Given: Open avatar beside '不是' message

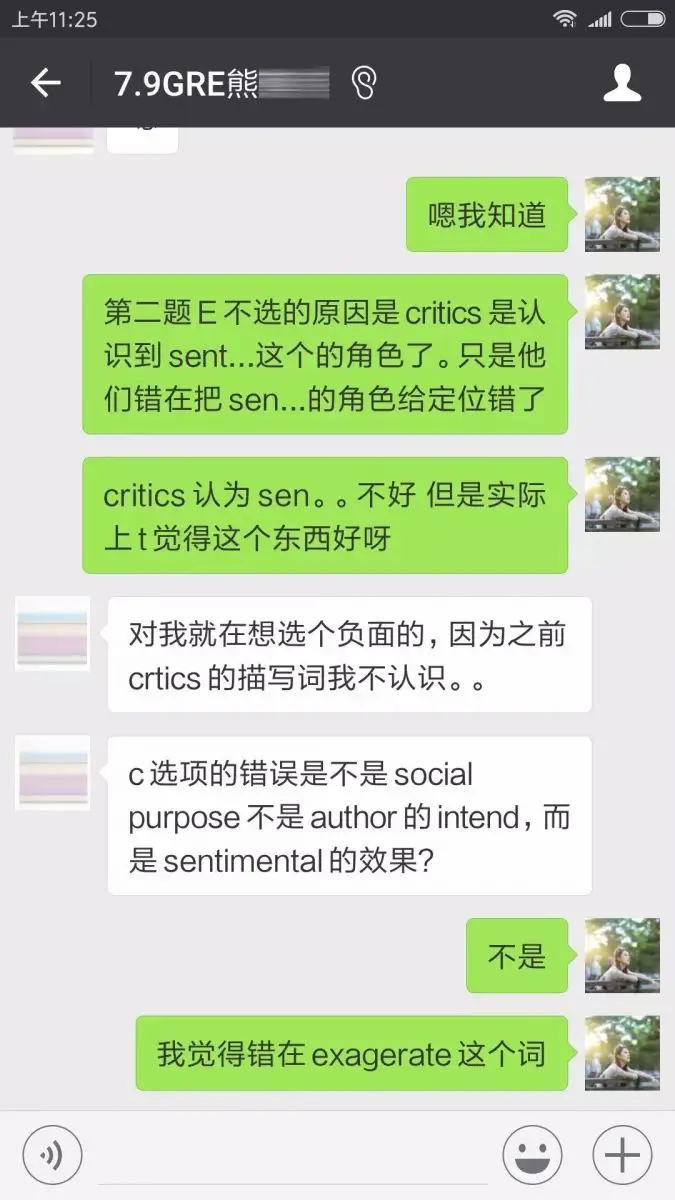Looking at the screenshot, I should [621, 955].
